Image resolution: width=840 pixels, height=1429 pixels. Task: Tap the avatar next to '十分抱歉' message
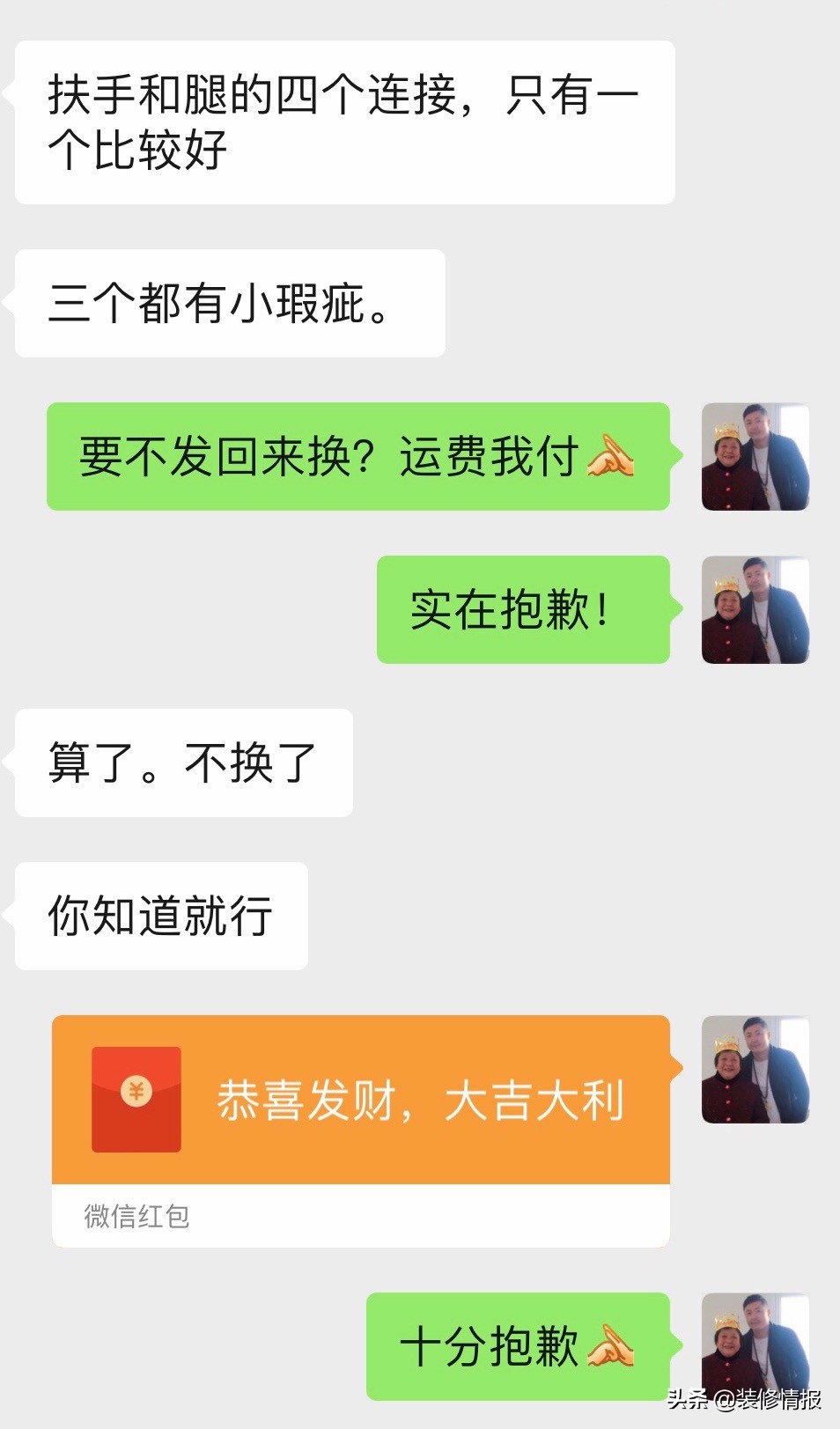pos(754,1346)
